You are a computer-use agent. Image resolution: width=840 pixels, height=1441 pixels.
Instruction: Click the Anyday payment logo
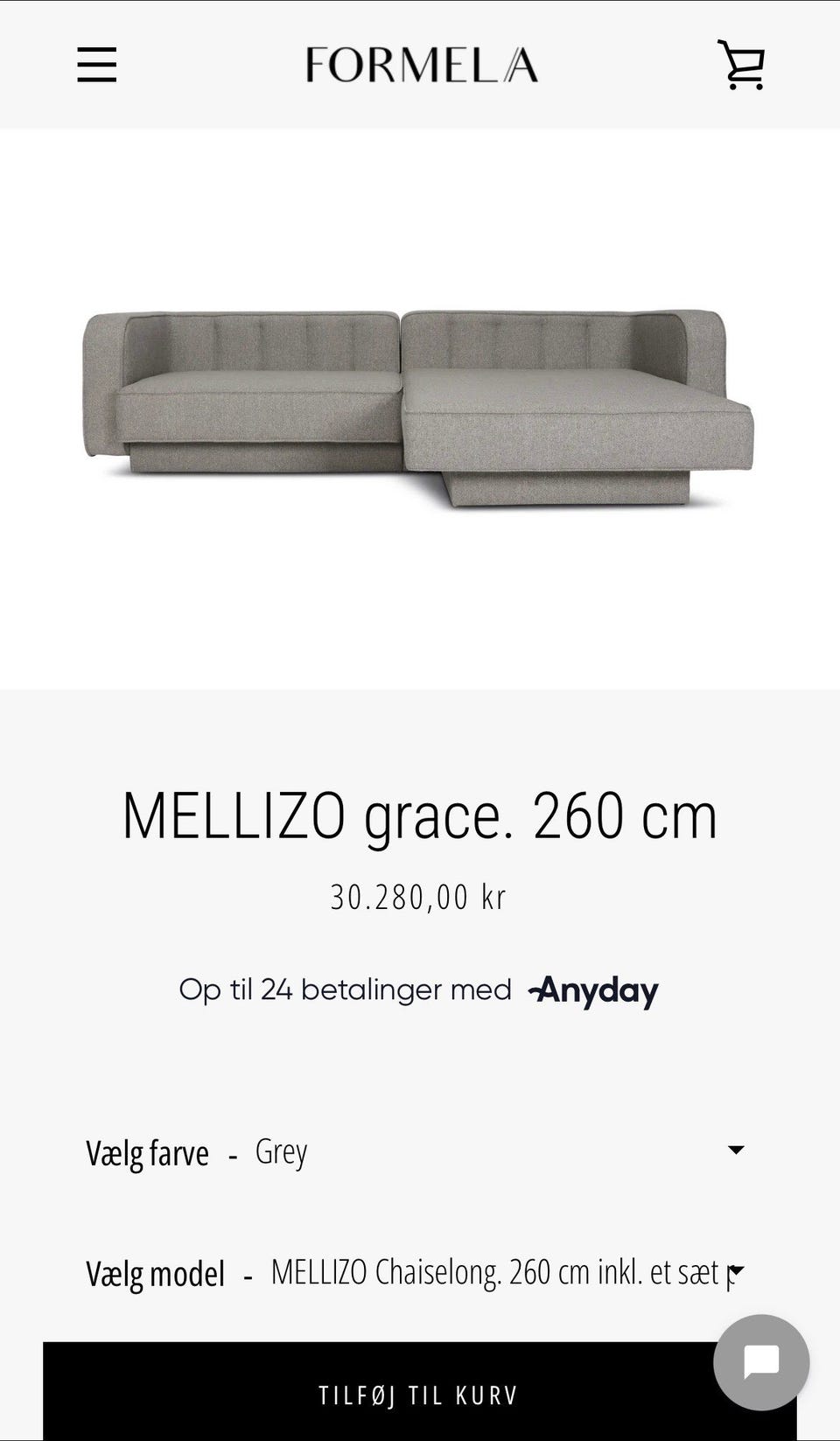tap(592, 990)
